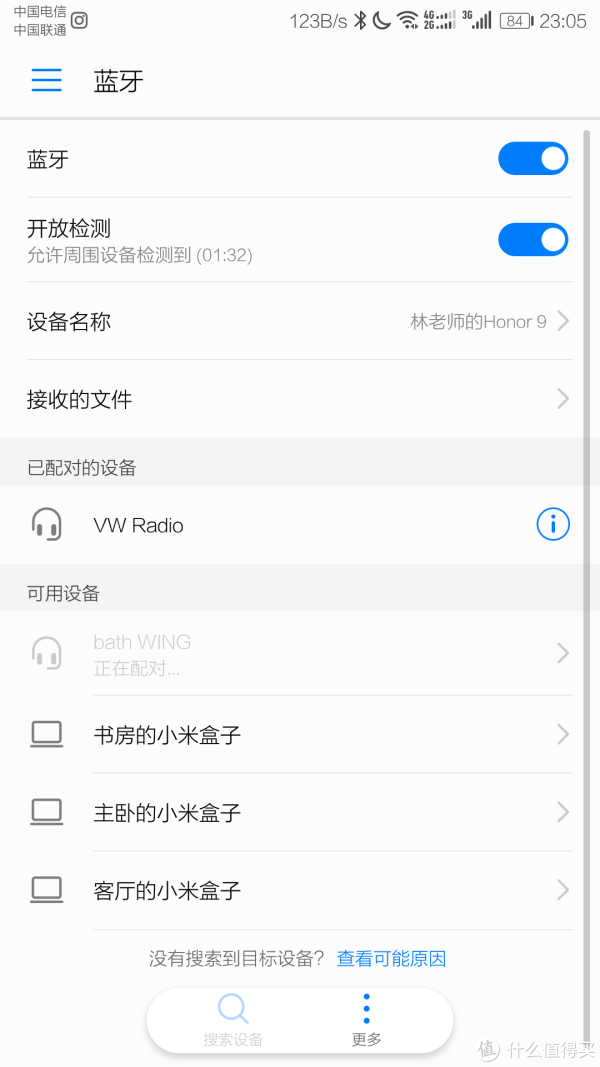Open info details for VW Radio
Viewport: 600px width, 1067px height.
tap(553, 524)
